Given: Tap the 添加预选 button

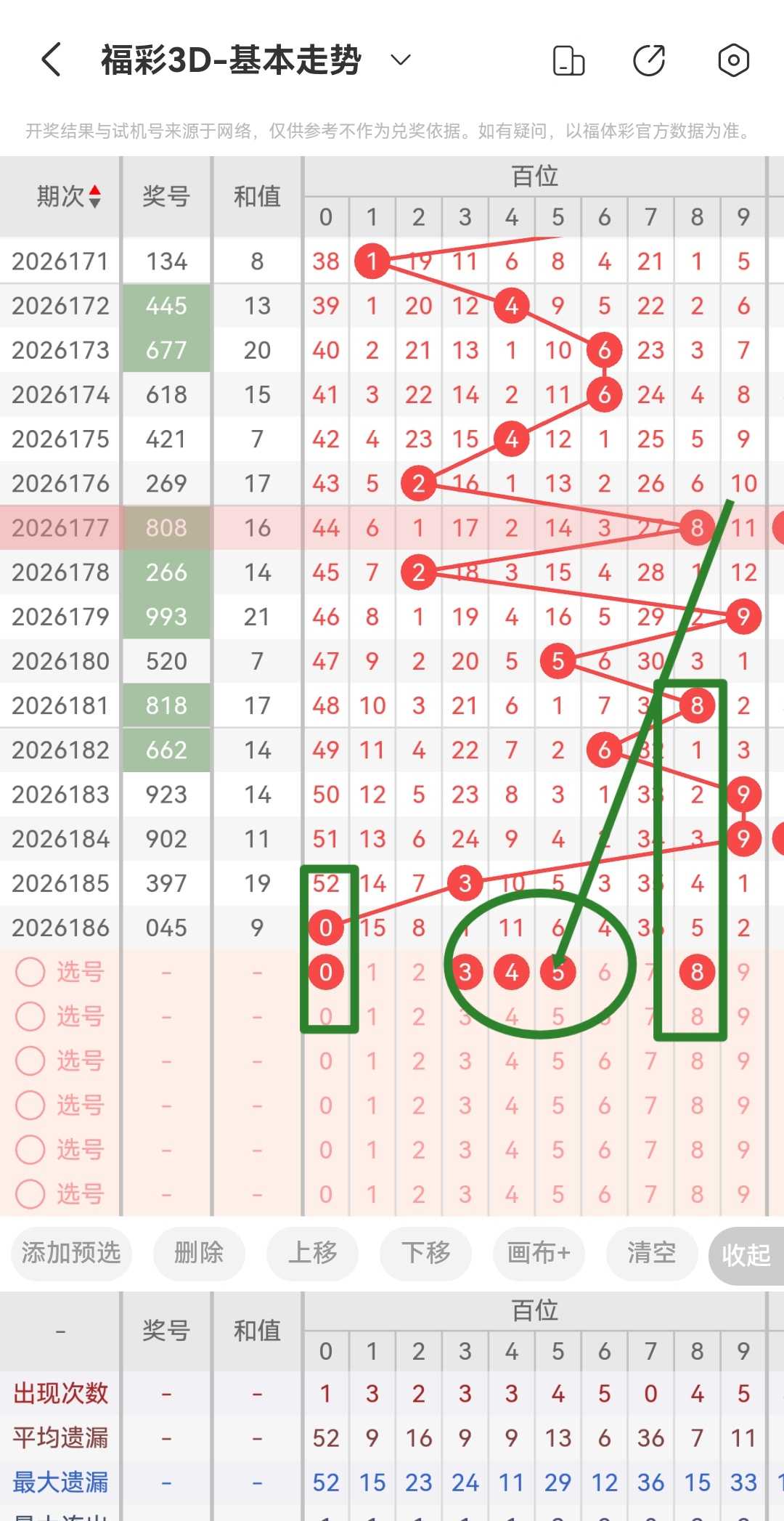Looking at the screenshot, I should pos(71,1253).
